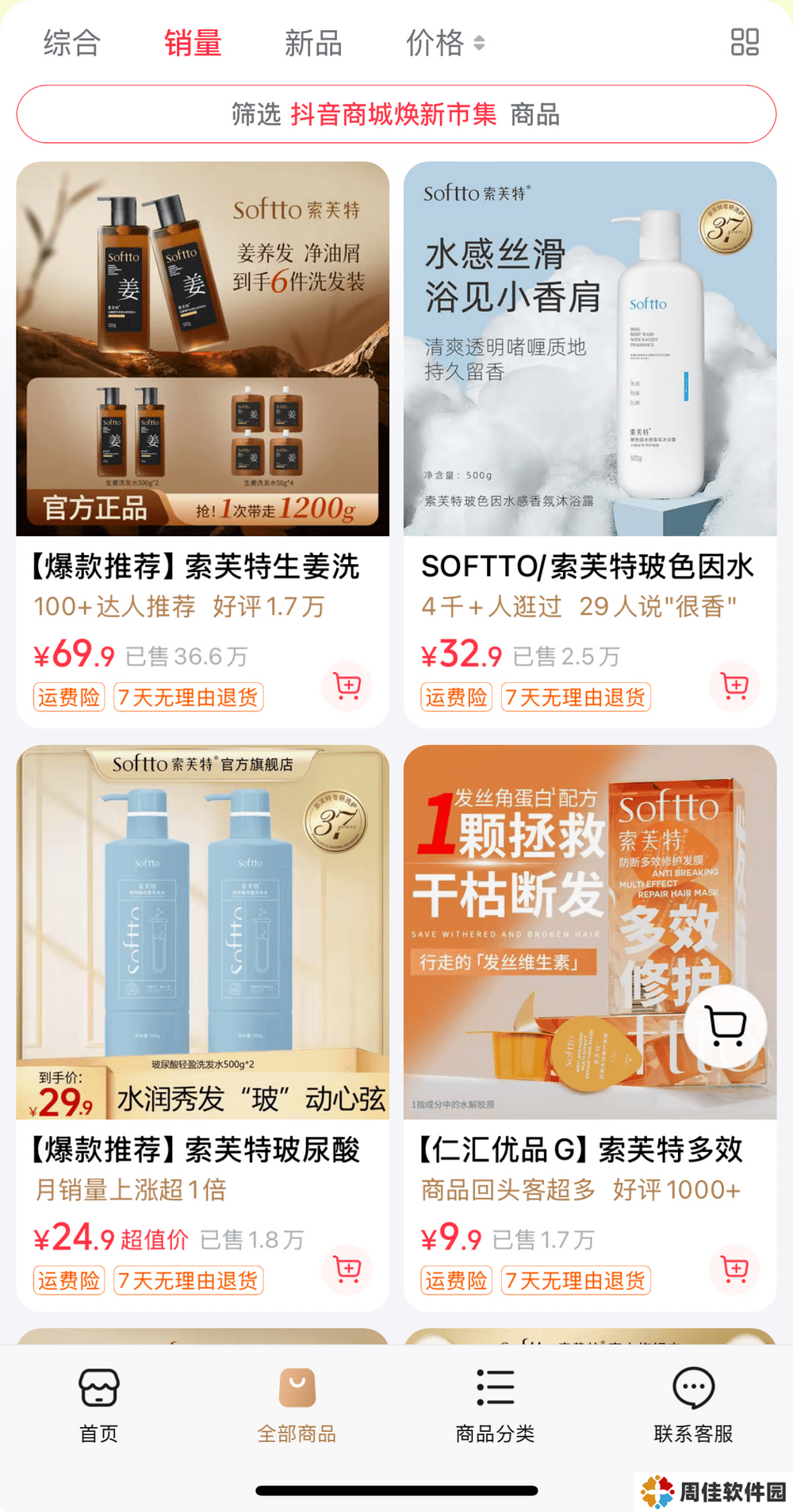Tap the 筛选 抖音商城焕新市集 商品 filter bar
This screenshot has height=1512, width=793.
[x=396, y=114]
